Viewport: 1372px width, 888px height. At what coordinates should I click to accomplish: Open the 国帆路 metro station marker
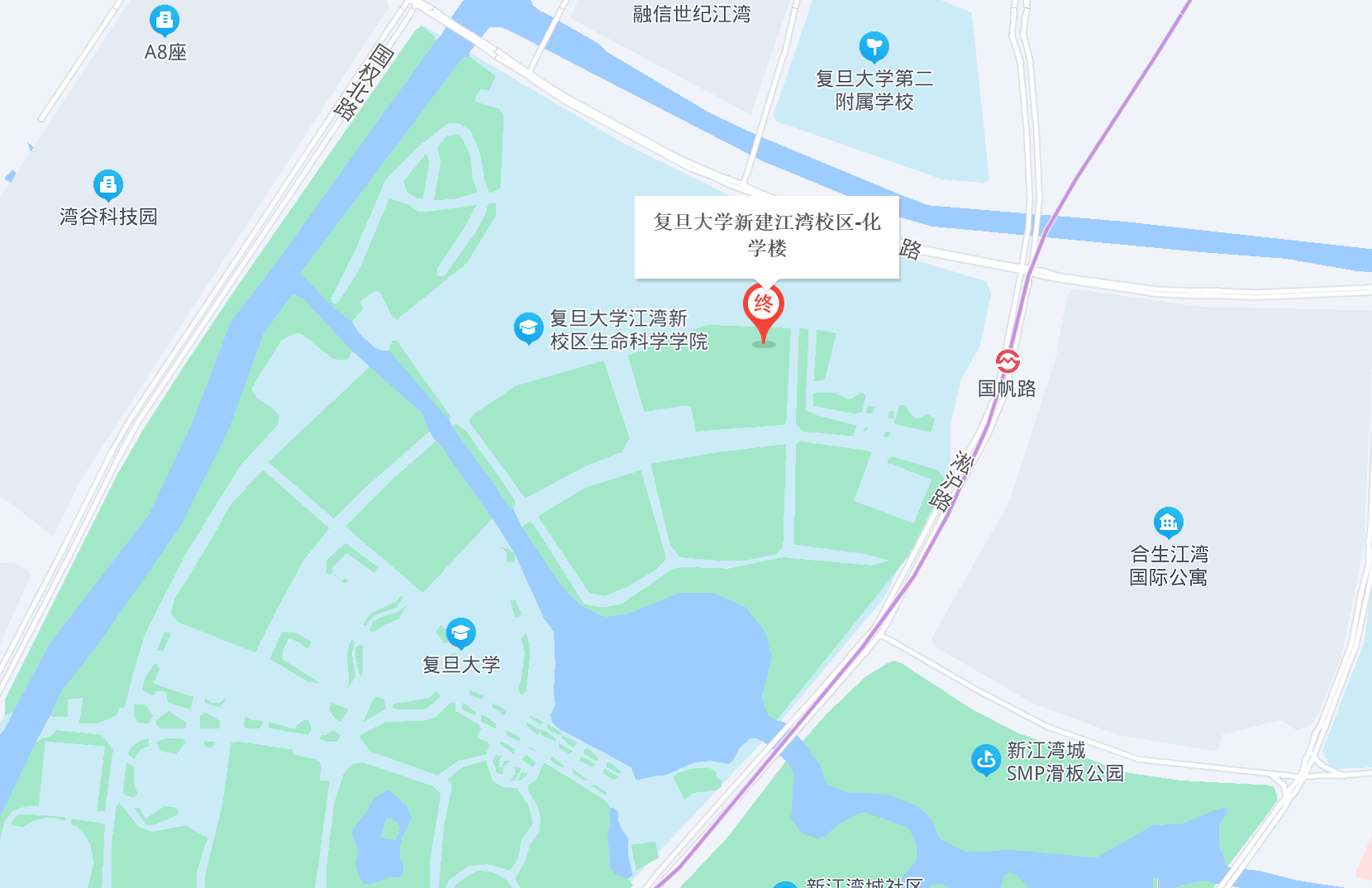click(1008, 361)
